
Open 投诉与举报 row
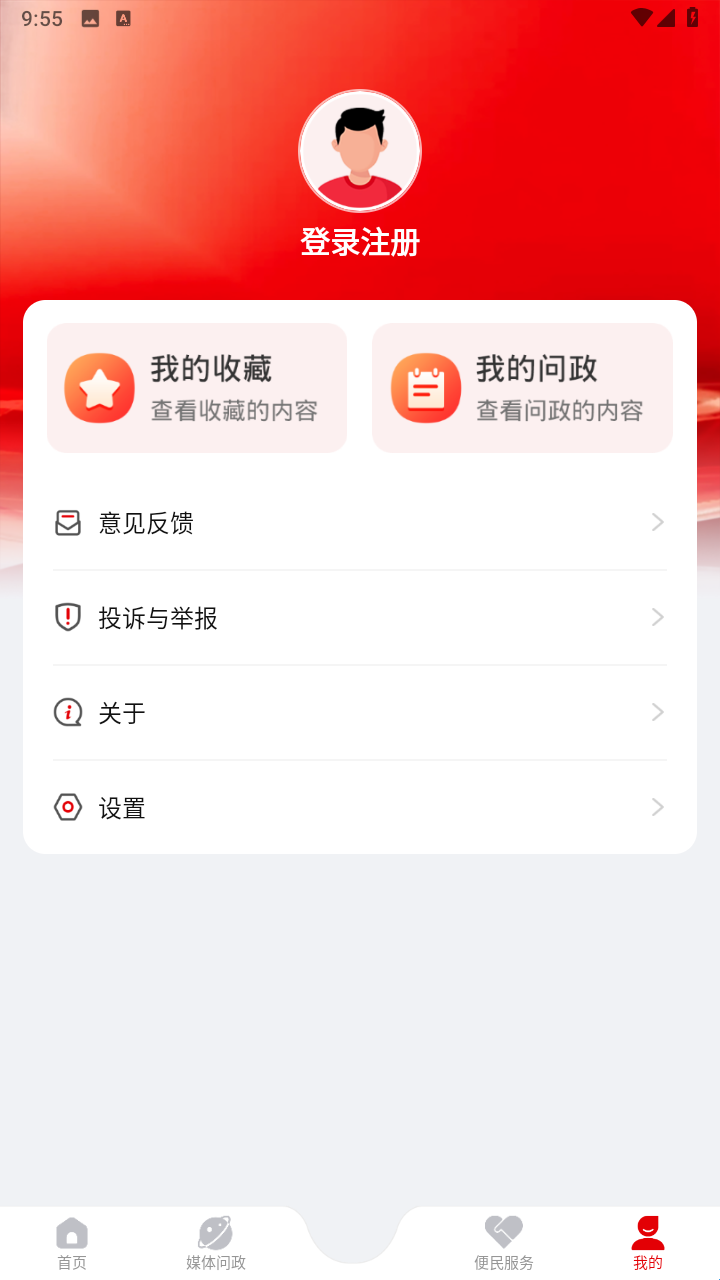(360, 618)
